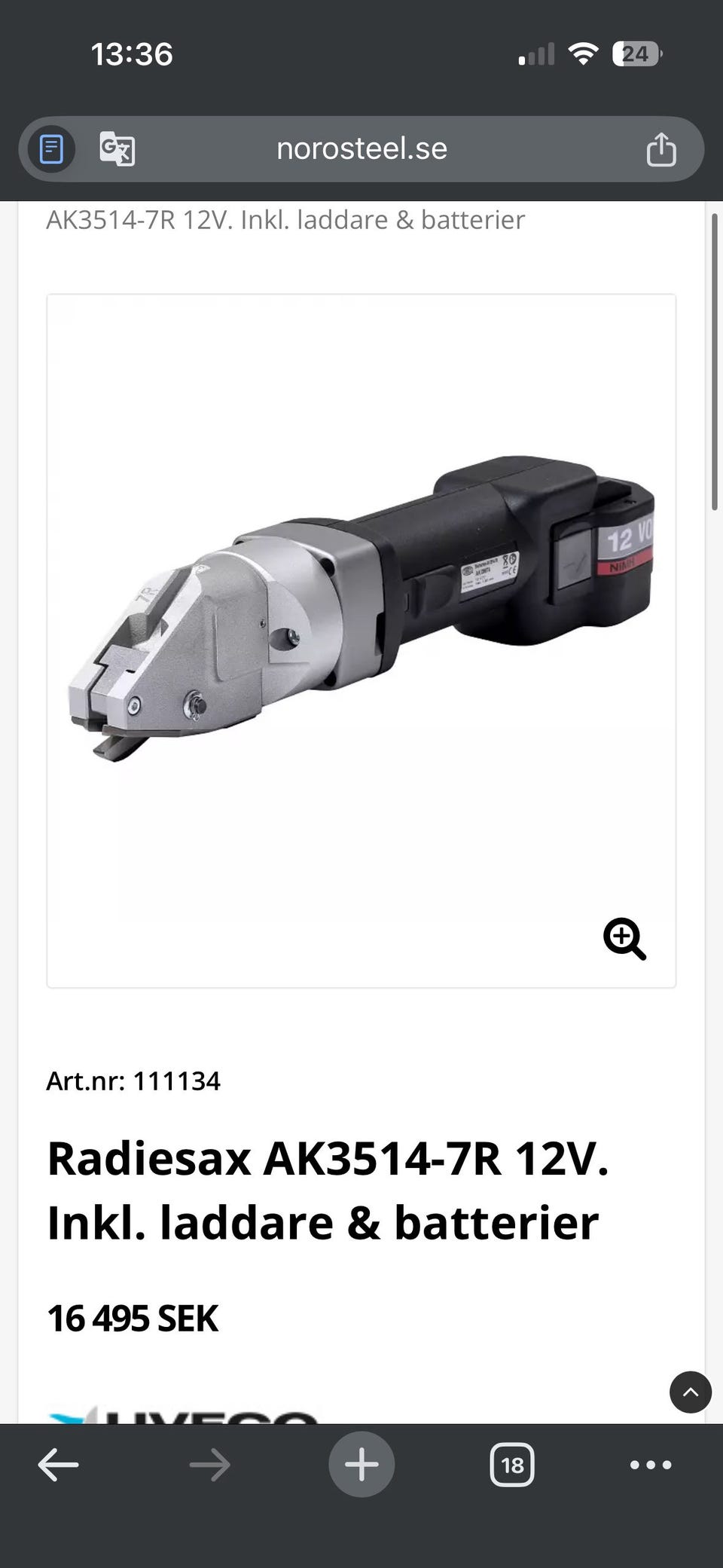Open the browser overflow menu
This screenshot has width=723, height=1568.
[651, 1465]
